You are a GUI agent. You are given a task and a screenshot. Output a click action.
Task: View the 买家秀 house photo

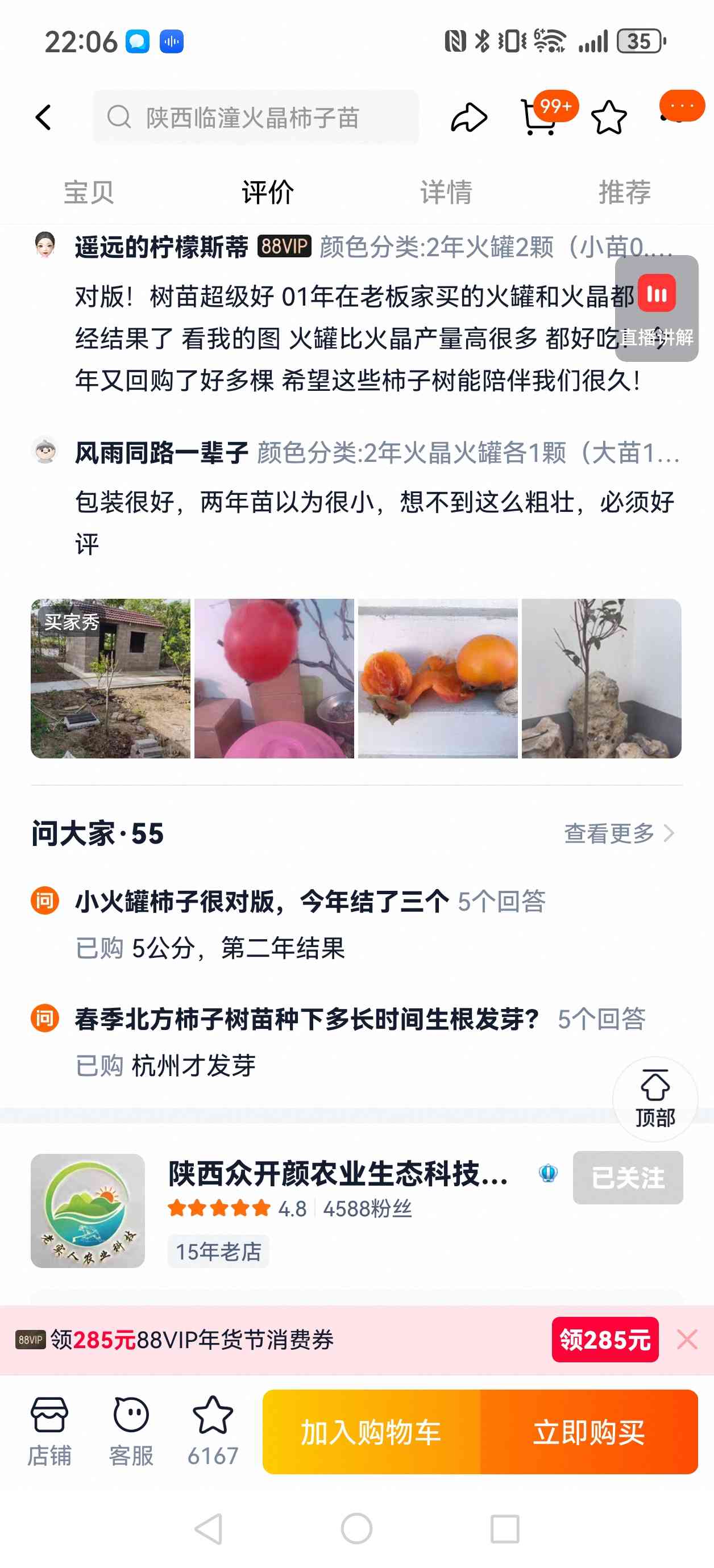coord(110,678)
